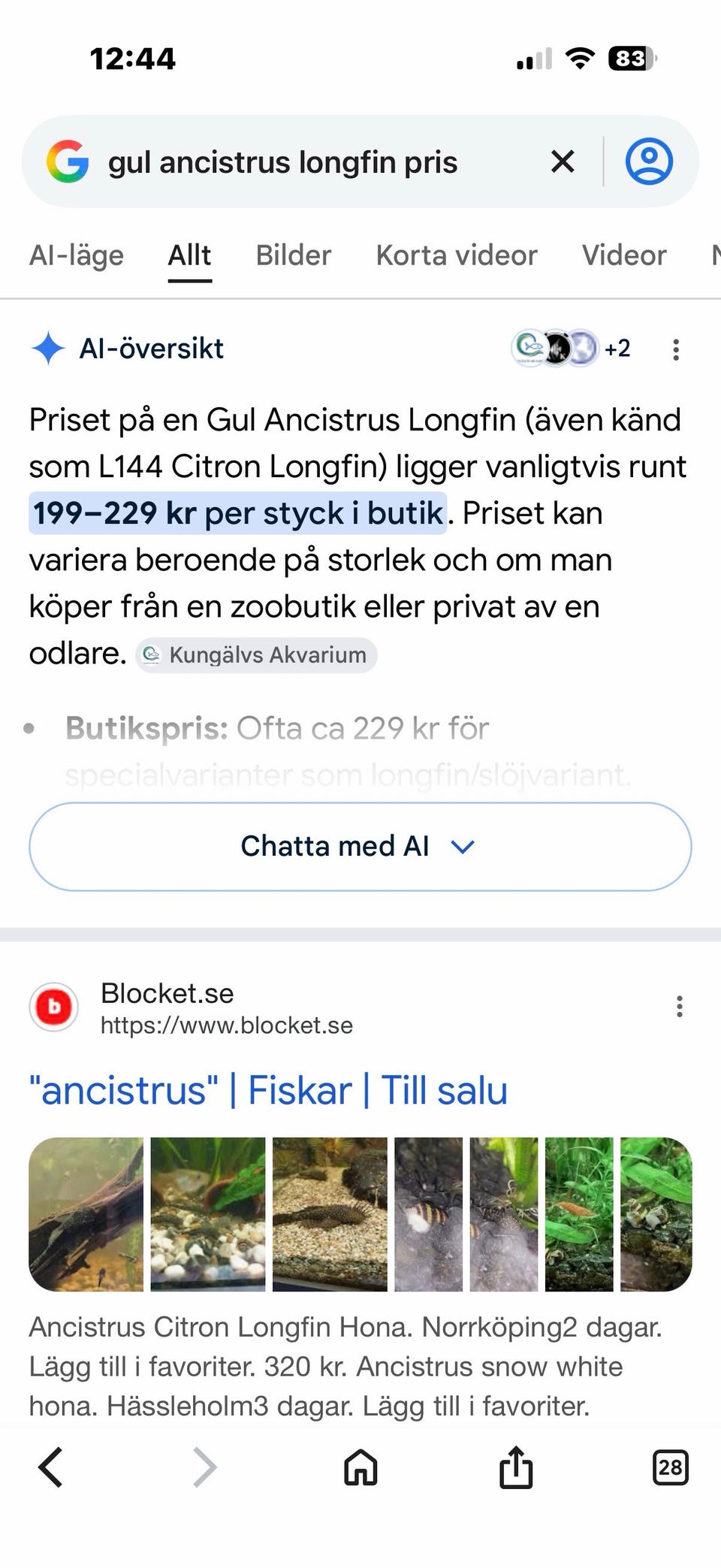Switch to the Bilder tab
Image resolution: width=721 pixels, height=1568 pixels.
pyautogui.click(x=293, y=255)
